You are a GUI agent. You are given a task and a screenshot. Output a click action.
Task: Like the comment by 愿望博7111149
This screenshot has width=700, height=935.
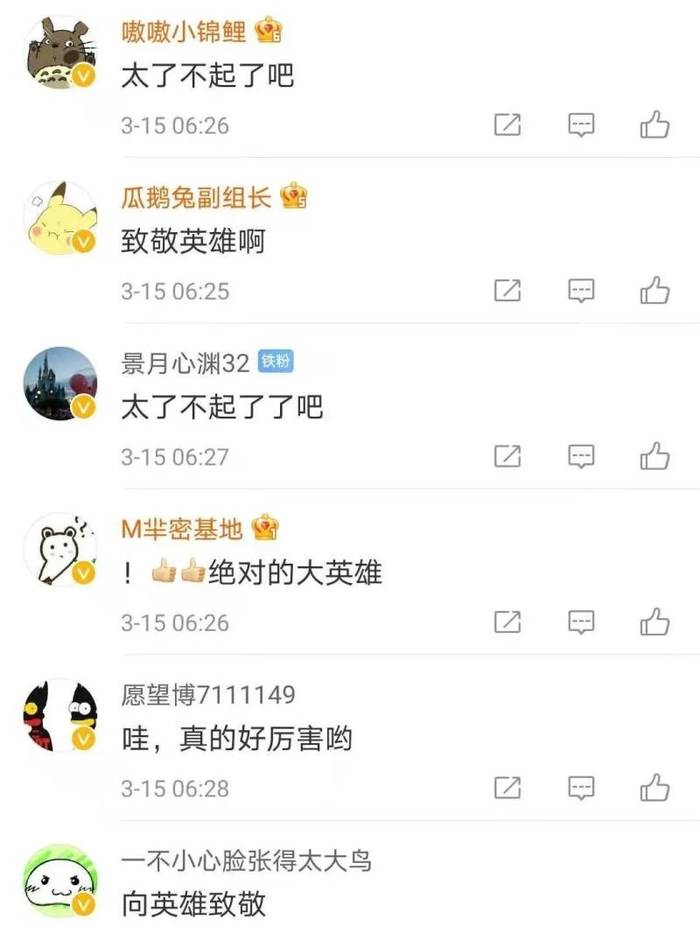coord(655,788)
